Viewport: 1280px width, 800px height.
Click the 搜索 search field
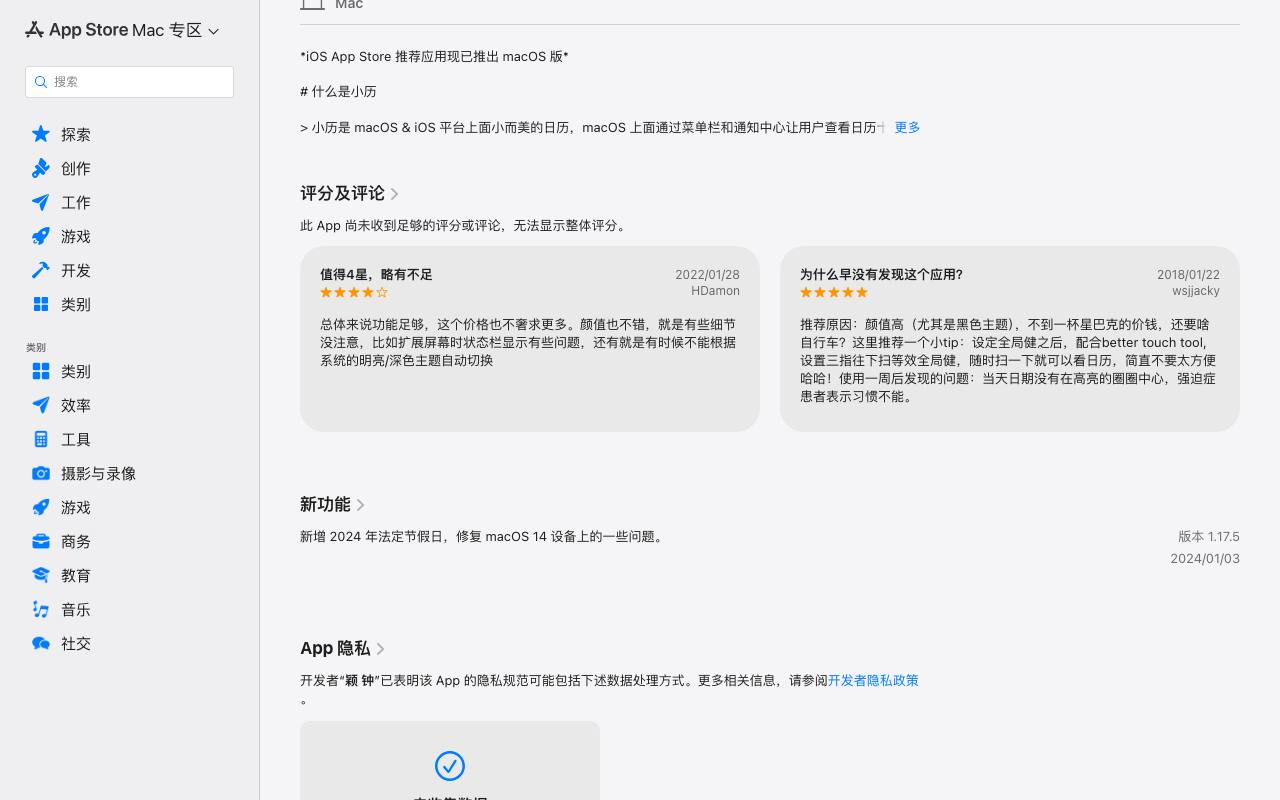pyautogui.click(x=129, y=82)
